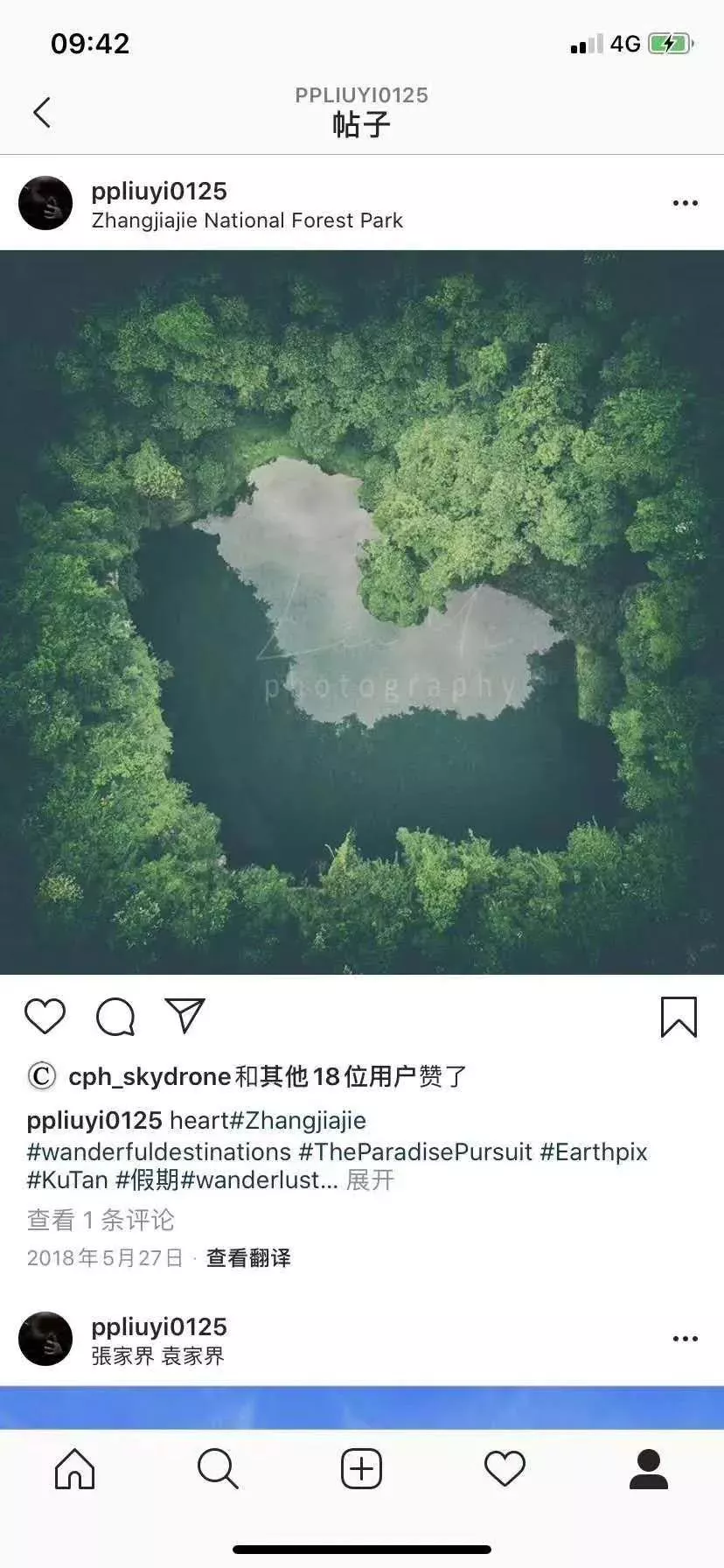Open the activity heart tab

click(505, 1469)
